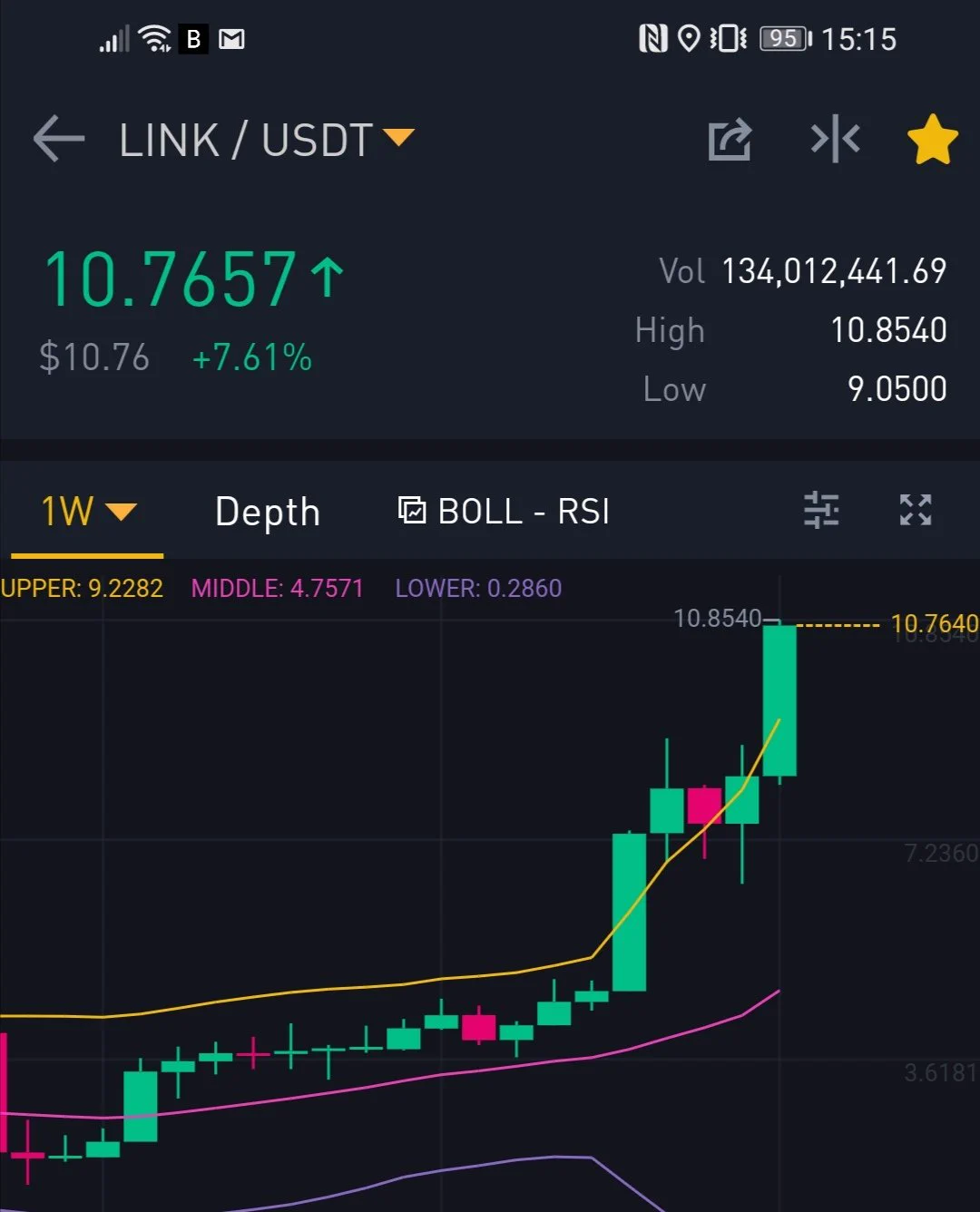This screenshot has width=980, height=1212.
Task: Expand the chart to full screen
Action: pyautogui.click(x=915, y=510)
